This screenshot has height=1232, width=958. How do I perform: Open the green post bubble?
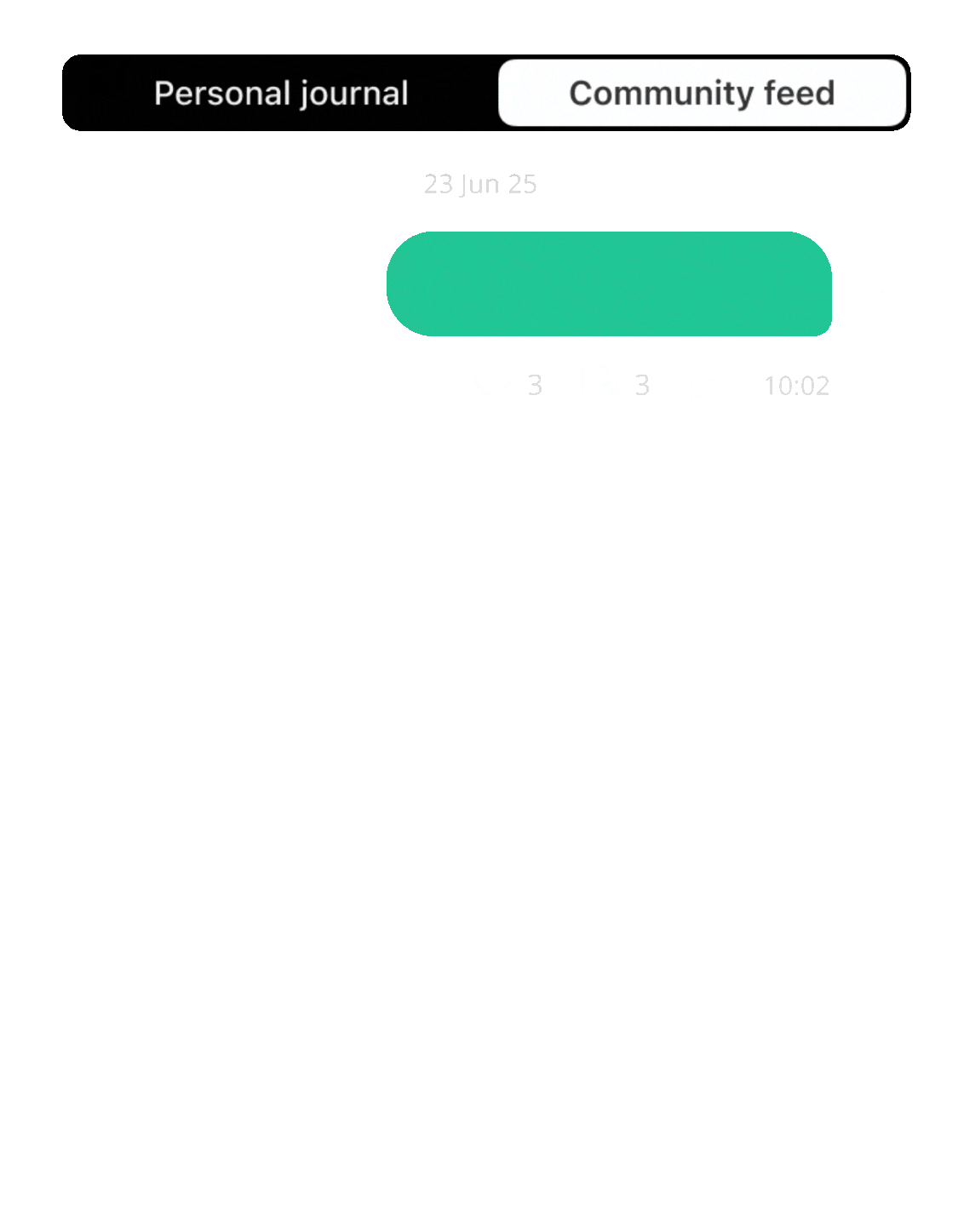click(x=609, y=284)
